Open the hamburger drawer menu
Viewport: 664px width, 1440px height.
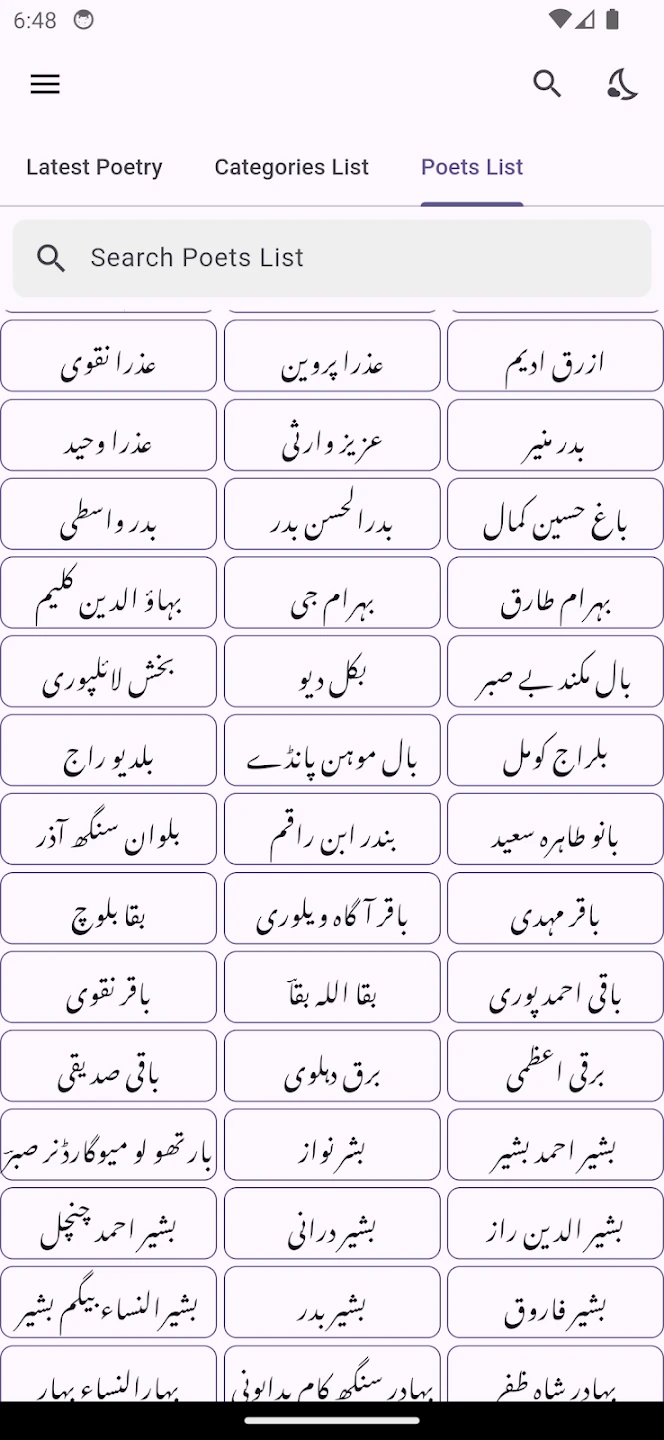[x=45, y=85]
